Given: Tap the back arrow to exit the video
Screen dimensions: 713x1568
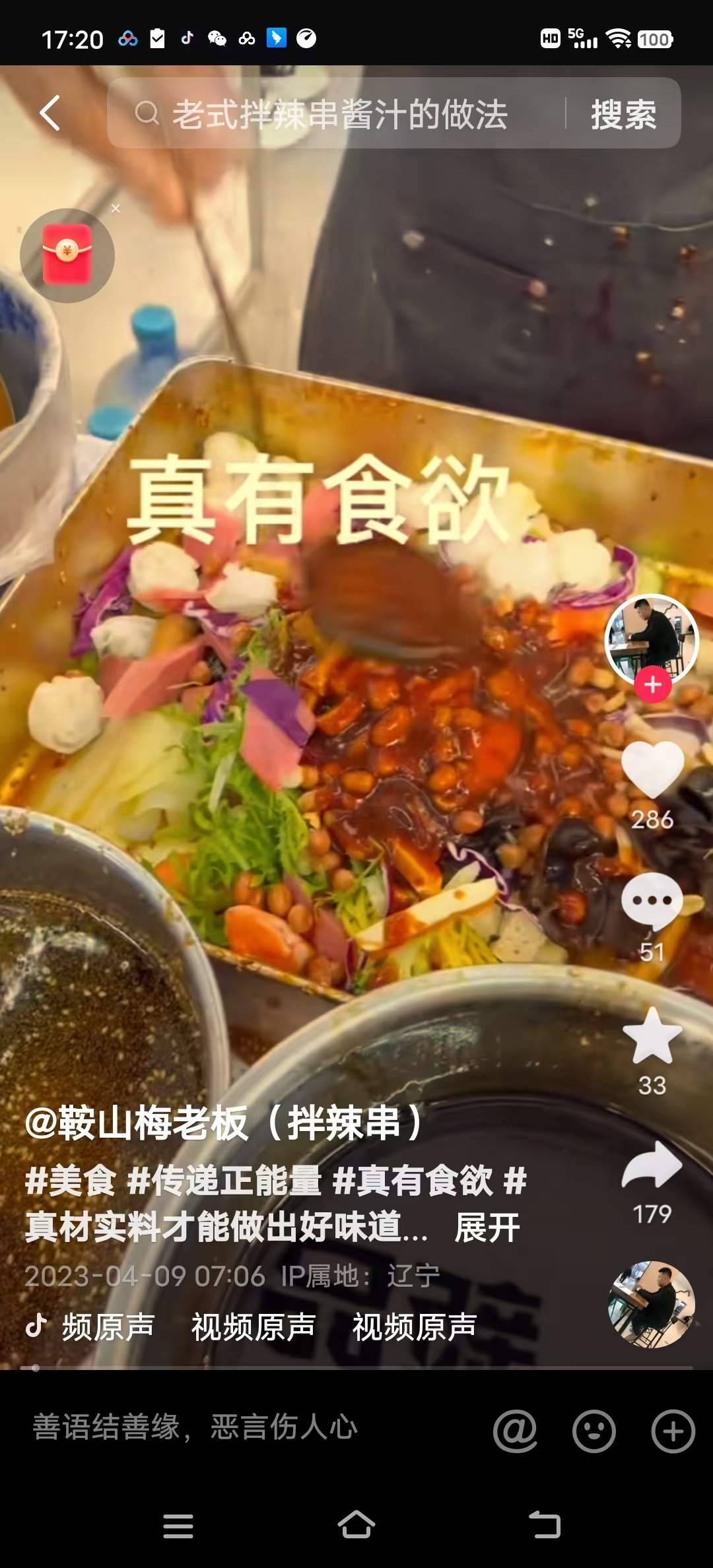Looking at the screenshot, I should pyautogui.click(x=46, y=113).
